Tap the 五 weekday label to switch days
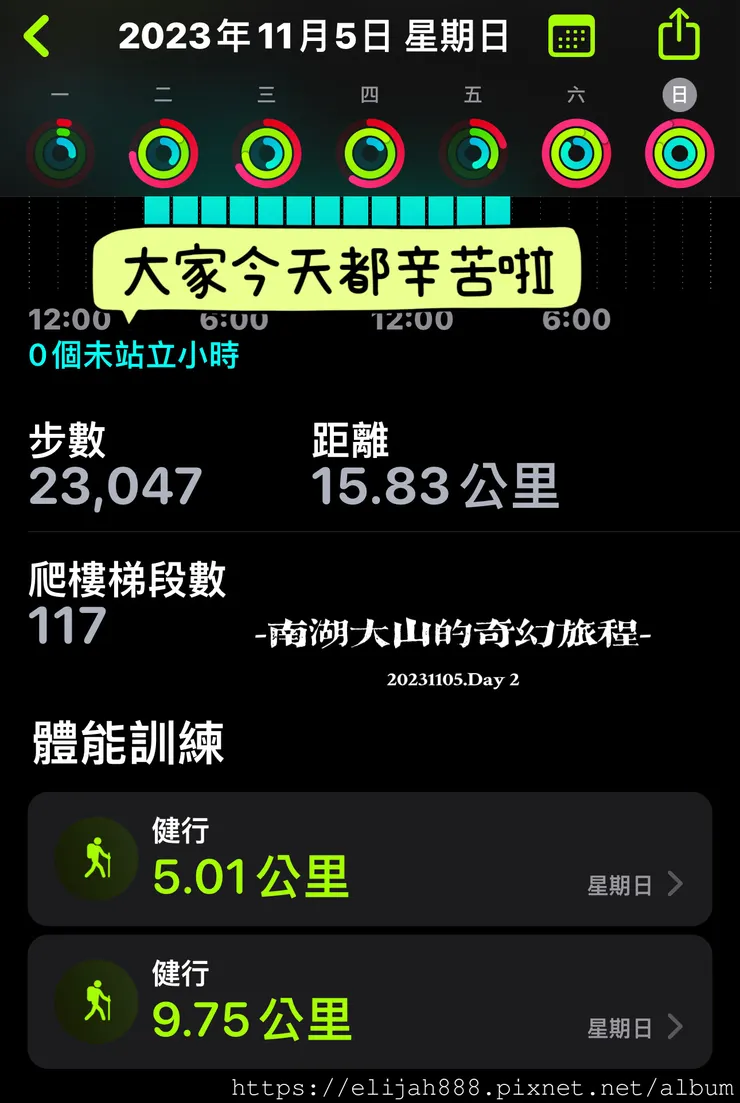The height and width of the screenshot is (1103, 740). coord(473,94)
